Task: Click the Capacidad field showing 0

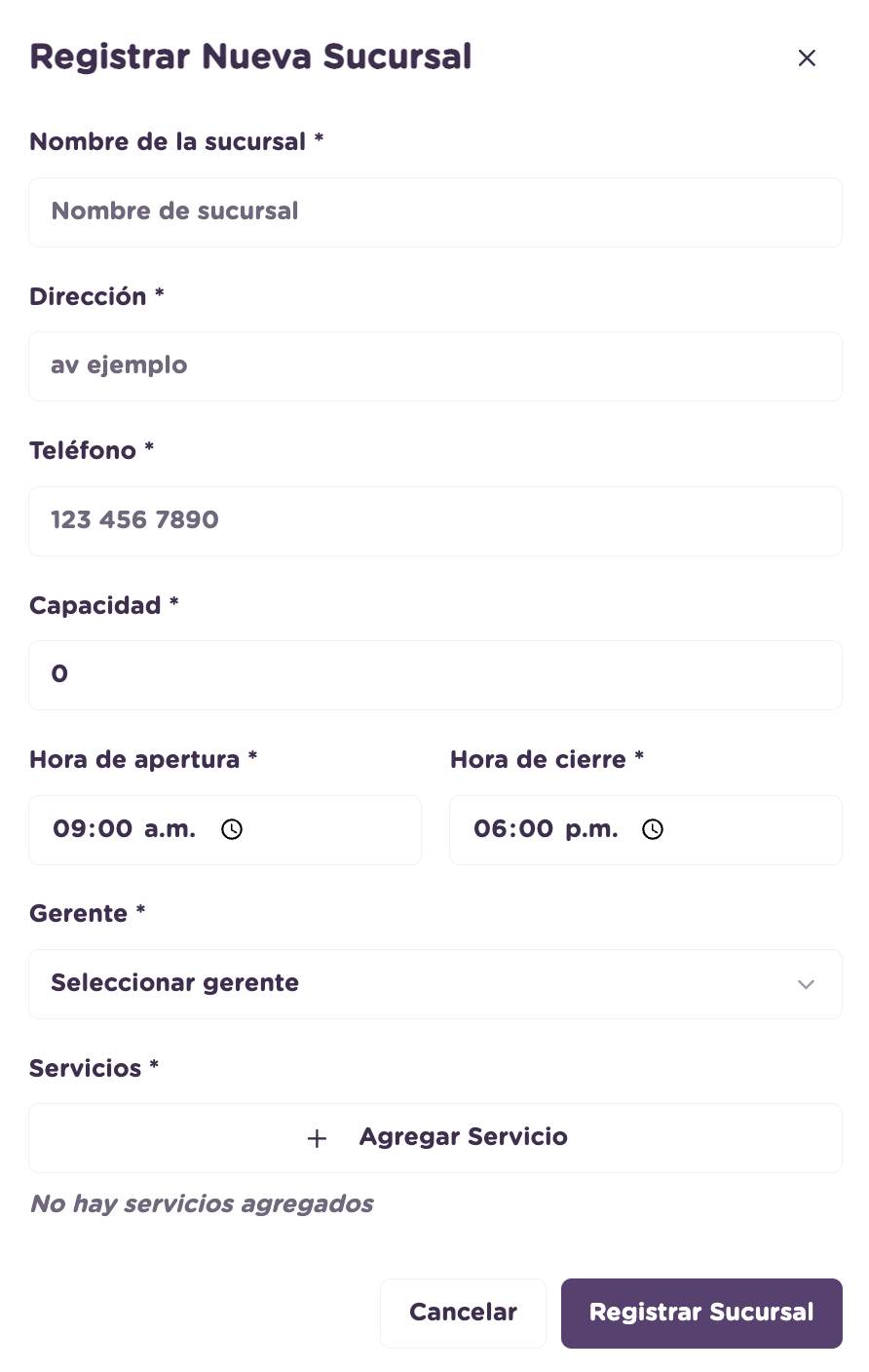Action: tap(435, 674)
